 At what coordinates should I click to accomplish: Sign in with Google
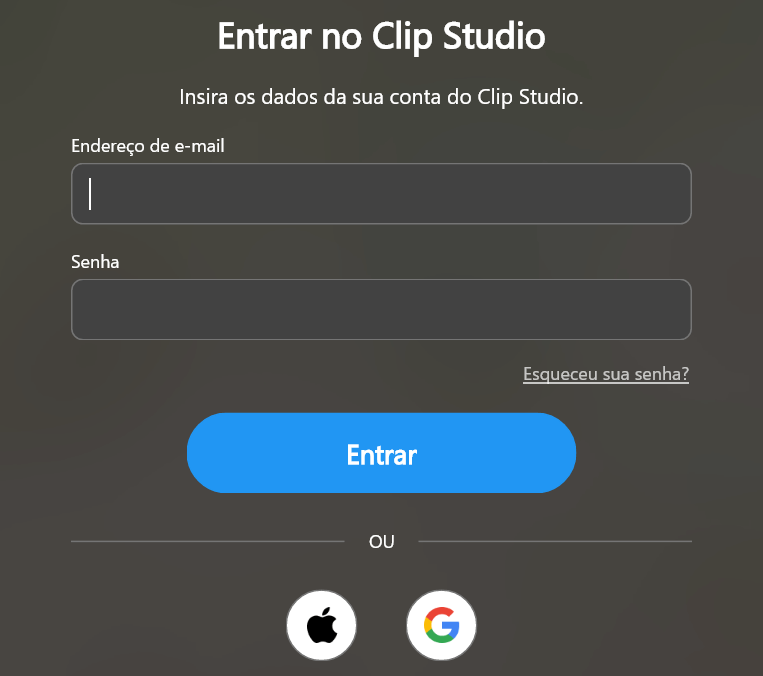pos(441,627)
